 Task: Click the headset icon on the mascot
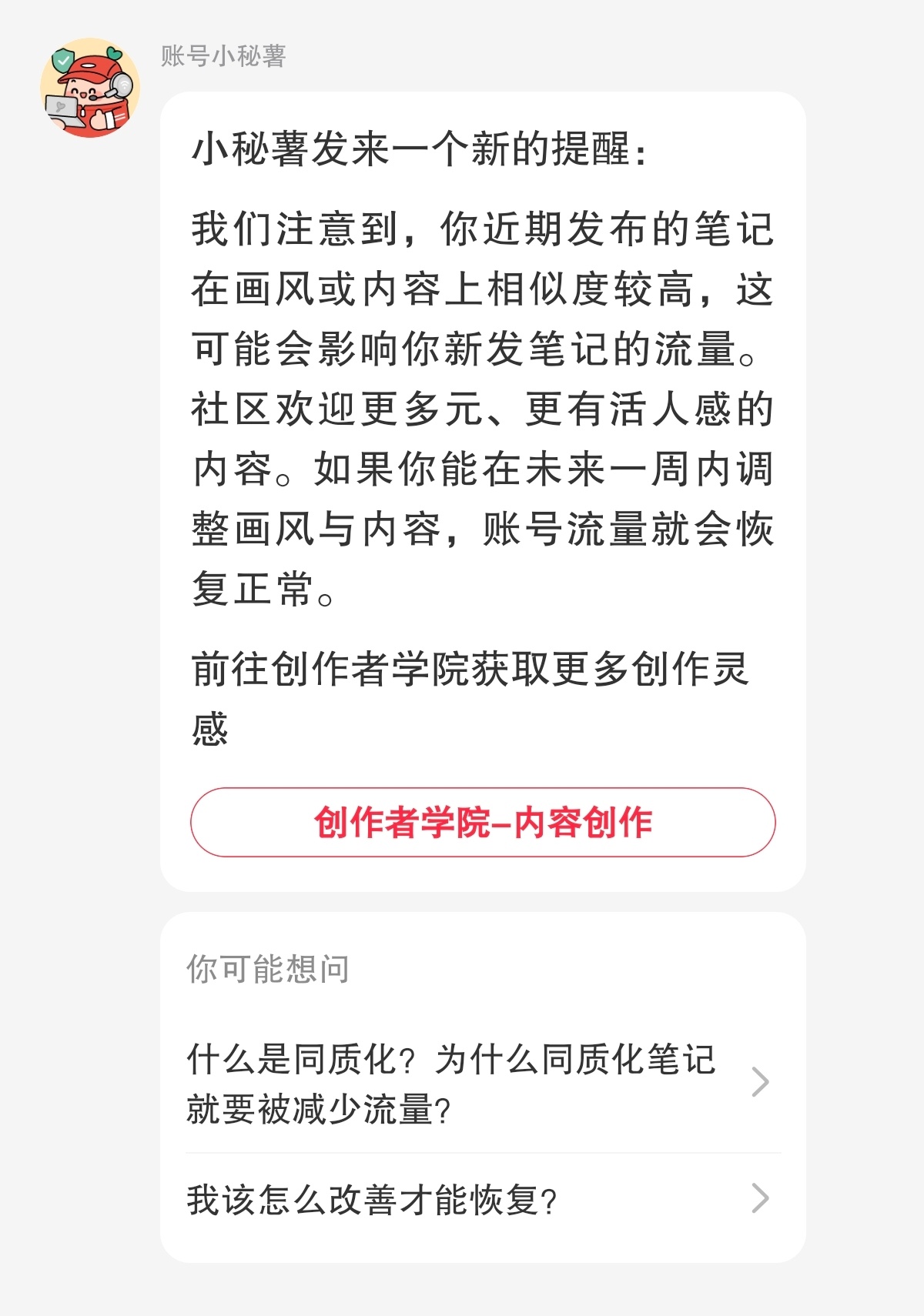tap(122, 85)
